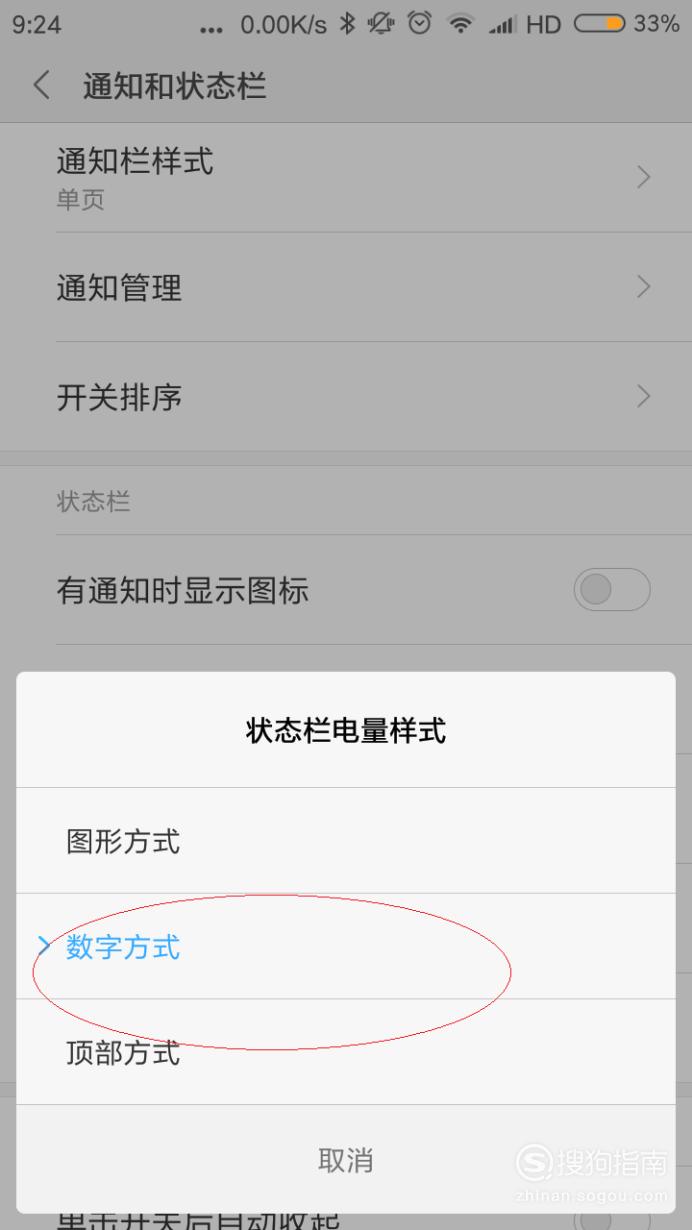The width and height of the screenshot is (692, 1230).
Task: Pick 顶部方式 battery style
Action: 345,1052
